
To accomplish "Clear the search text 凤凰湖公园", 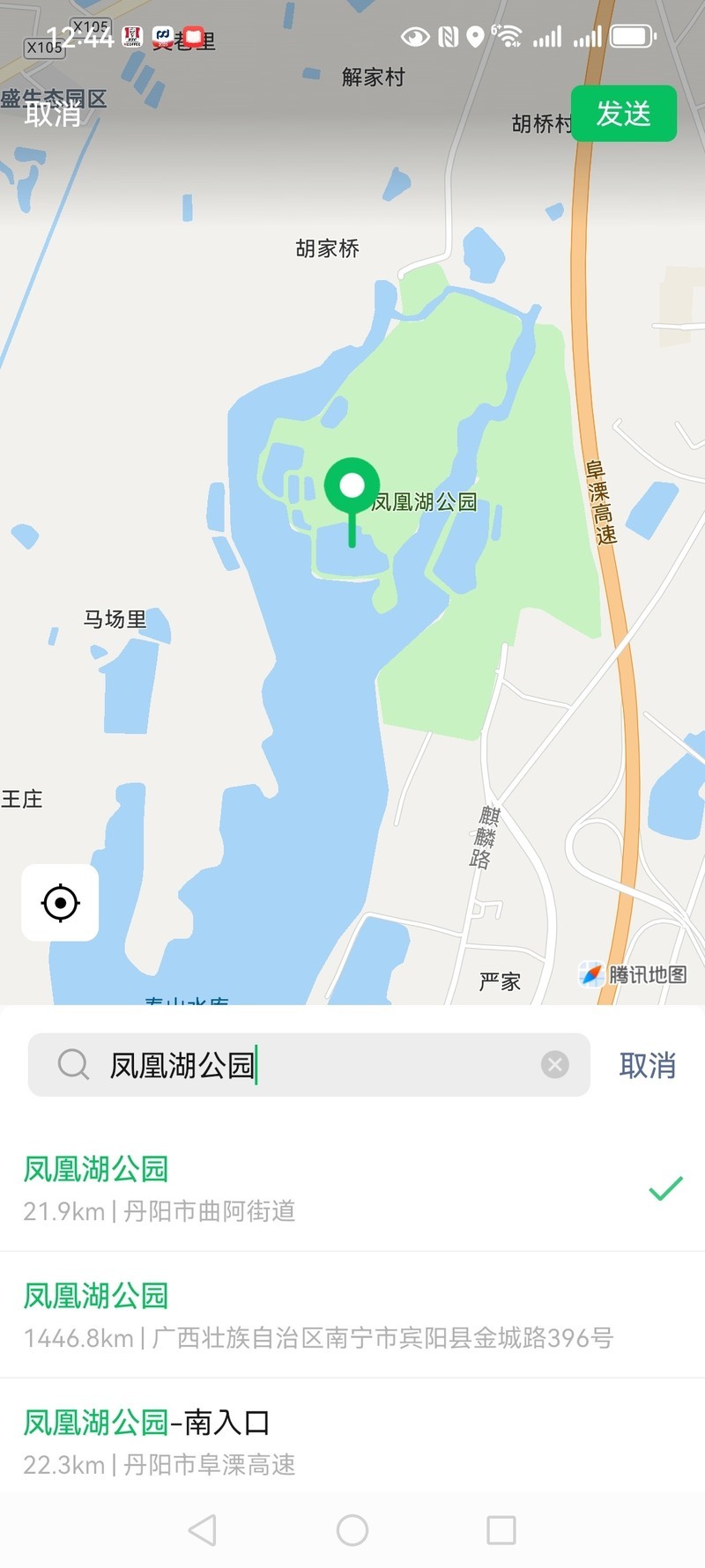I will (554, 1065).
